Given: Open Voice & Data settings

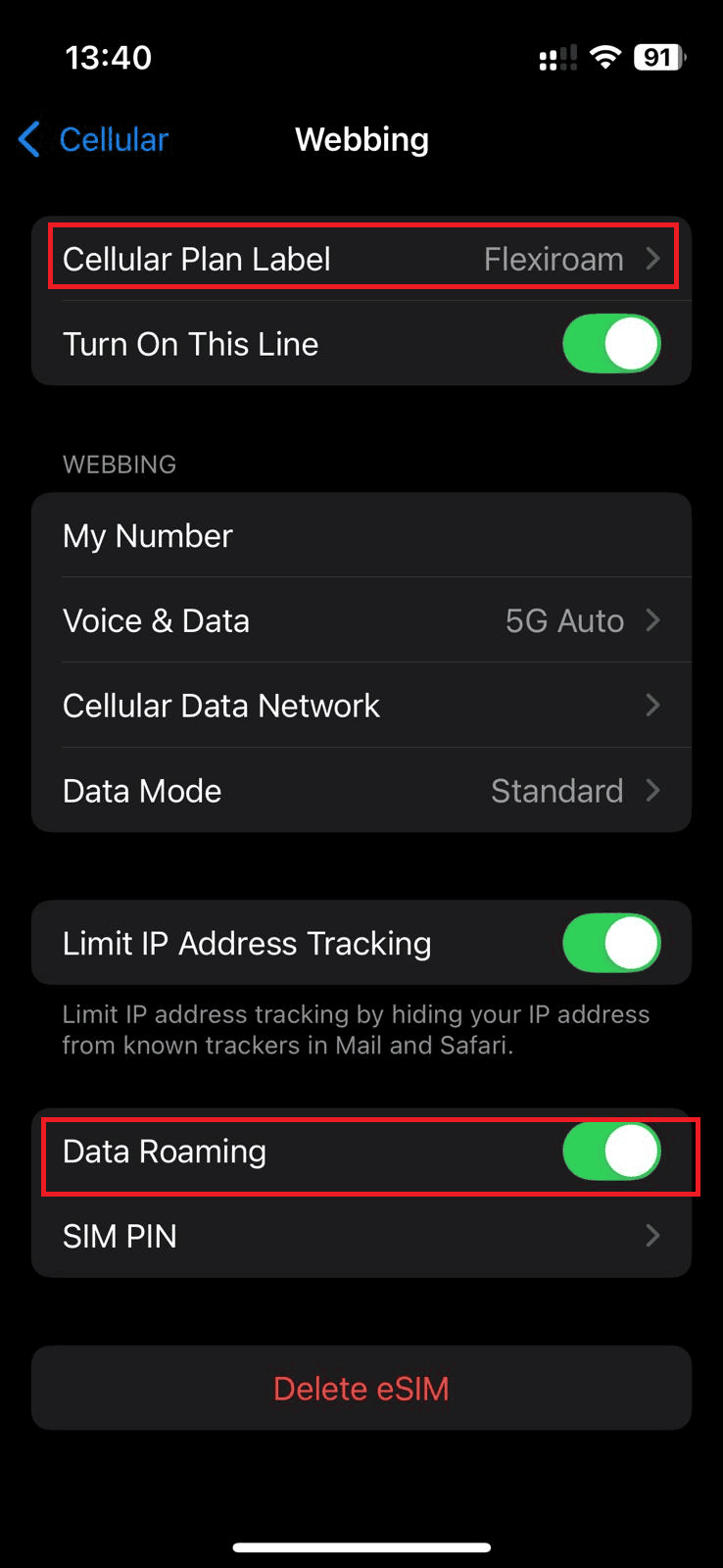Looking at the screenshot, I should click(x=361, y=620).
